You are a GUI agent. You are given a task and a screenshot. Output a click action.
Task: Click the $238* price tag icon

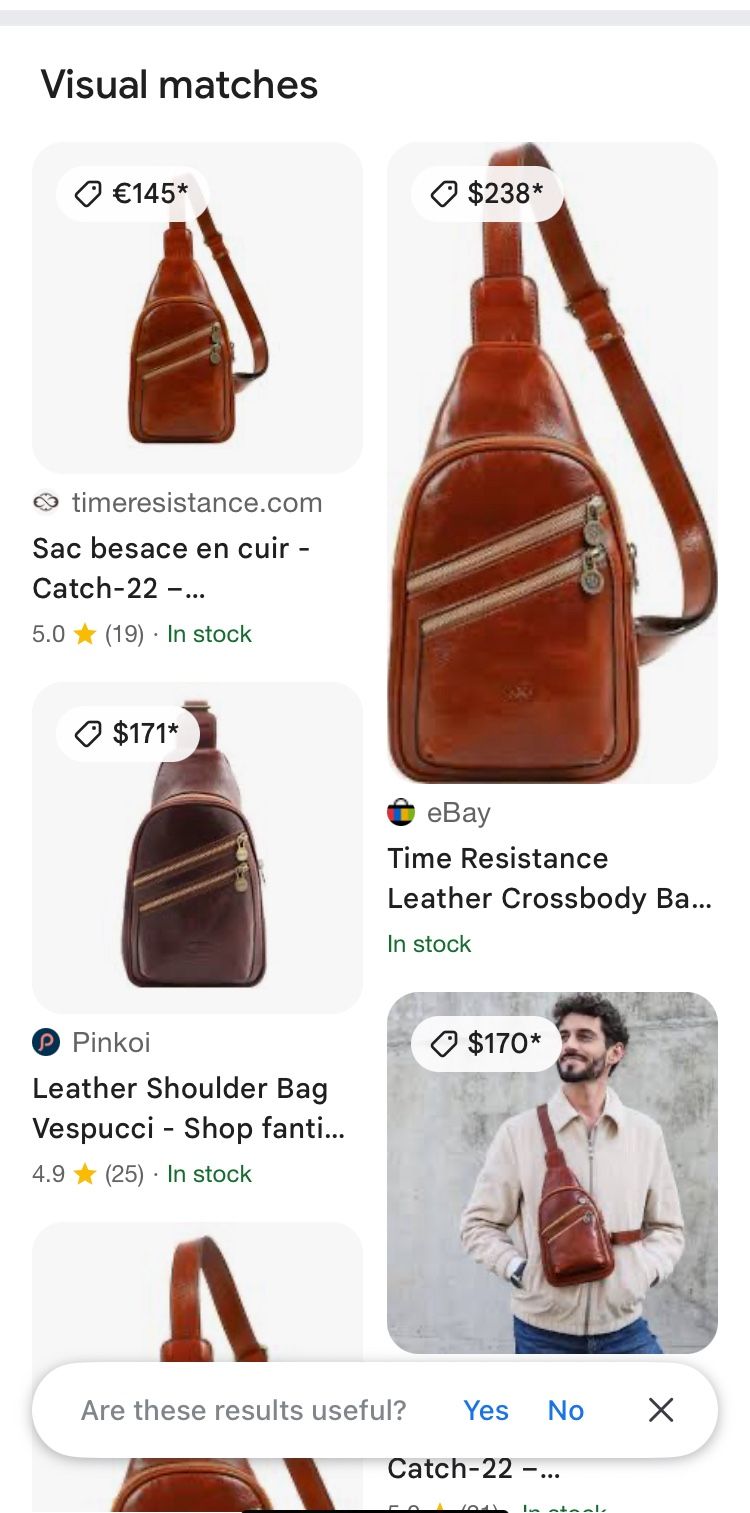[442, 194]
